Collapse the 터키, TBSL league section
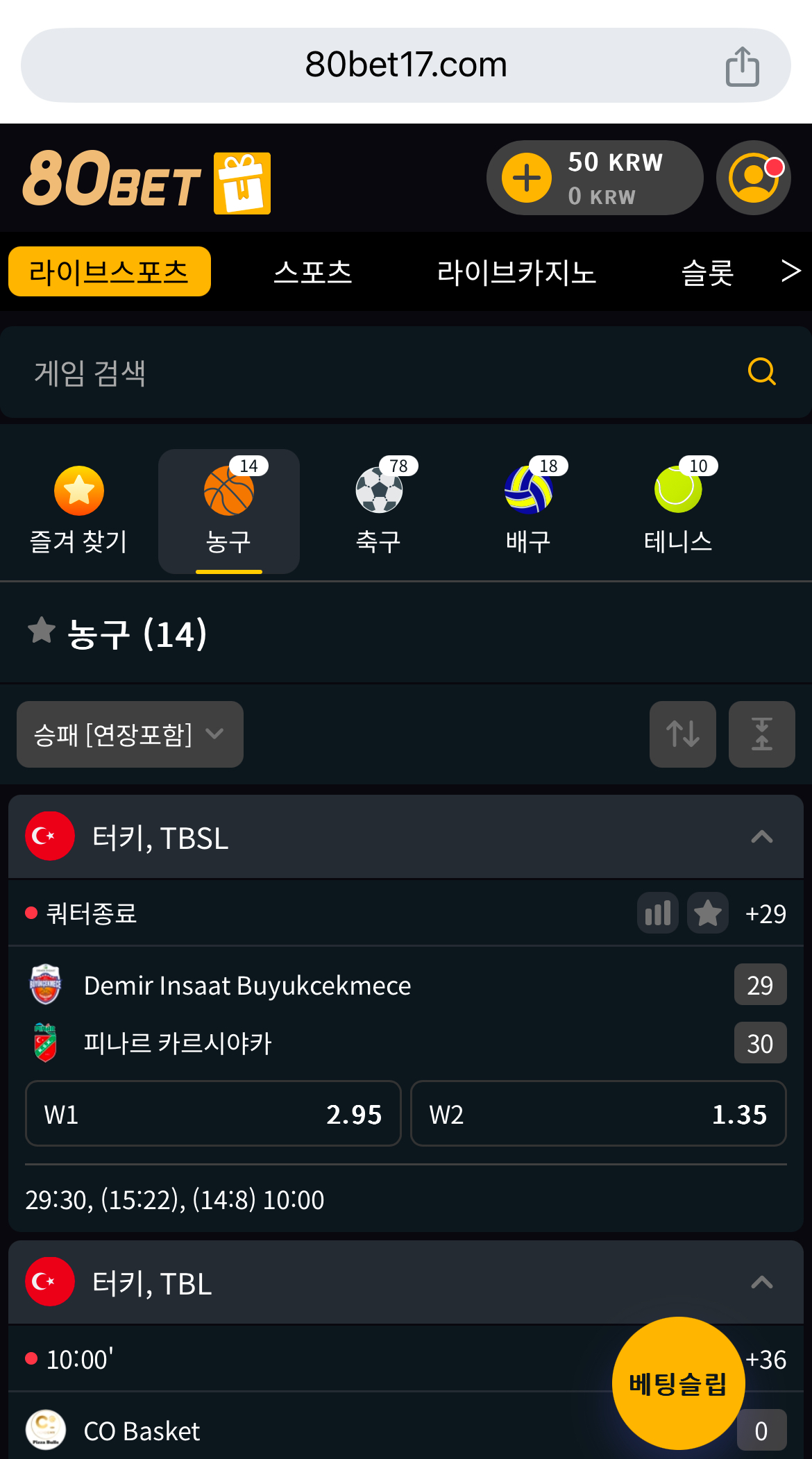 [x=761, y=837]
